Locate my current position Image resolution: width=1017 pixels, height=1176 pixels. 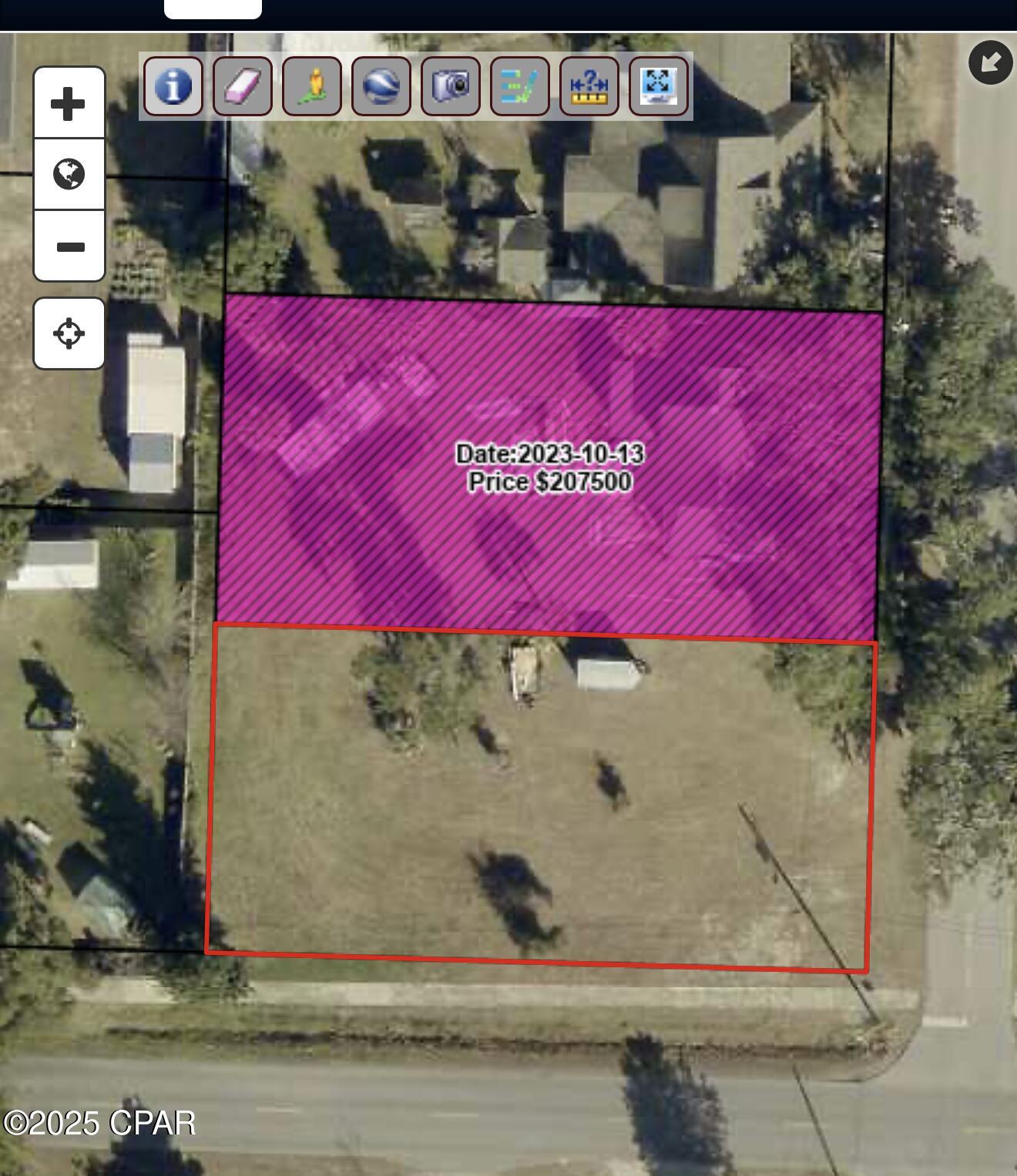(69, 333)
